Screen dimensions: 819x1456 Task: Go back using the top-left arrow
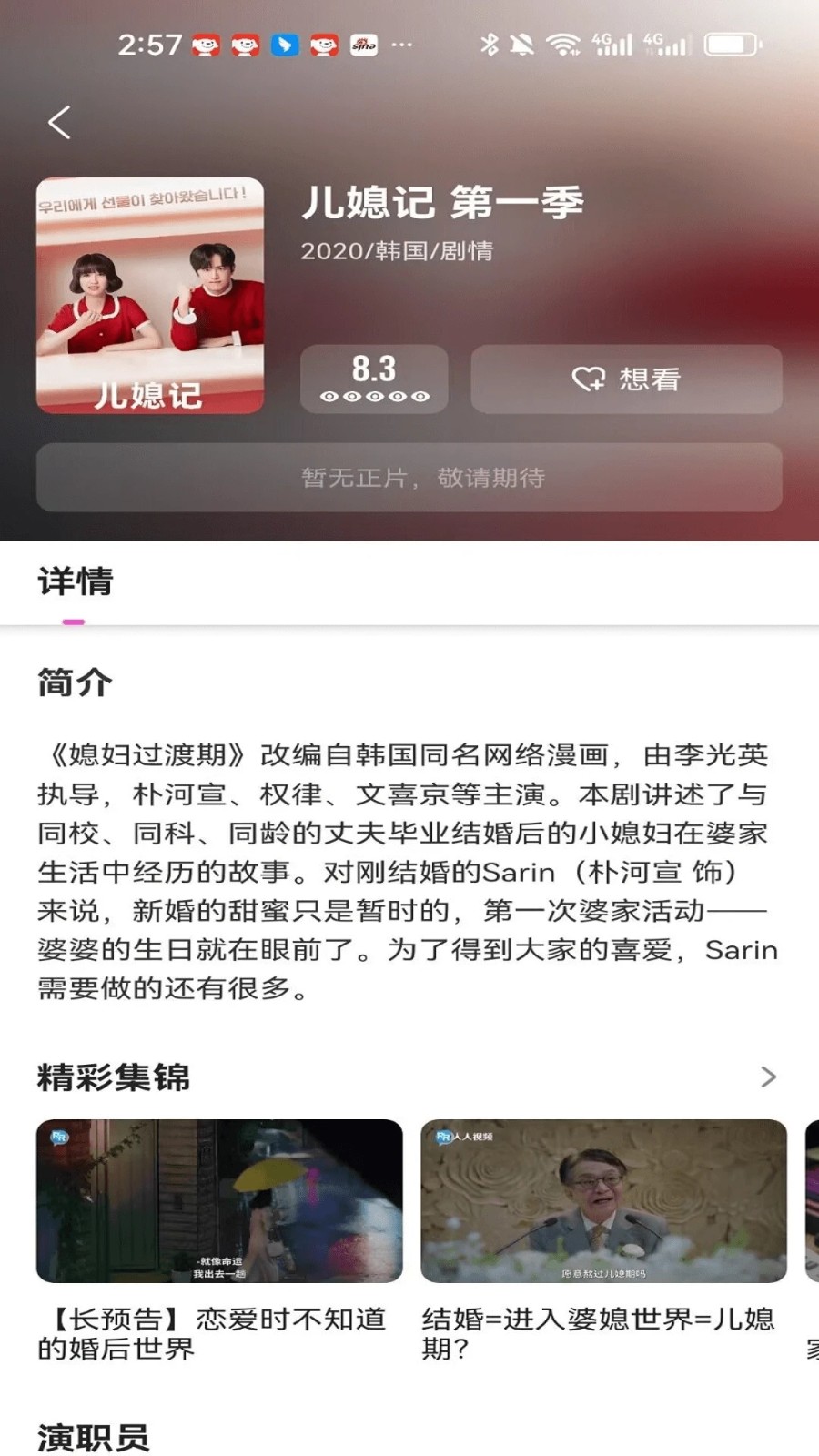(60, 122)
